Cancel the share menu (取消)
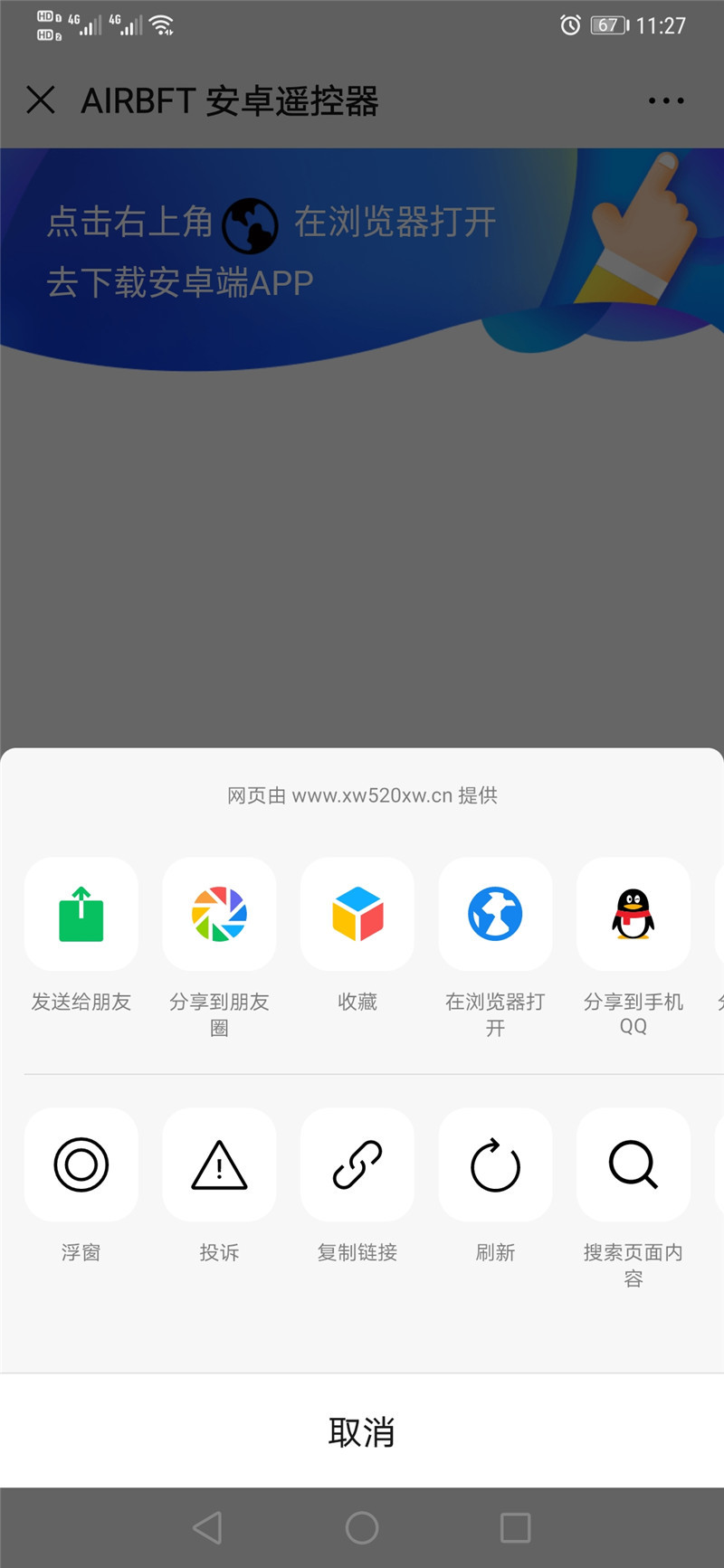Screen dimensions: 724x1568 362,1431
